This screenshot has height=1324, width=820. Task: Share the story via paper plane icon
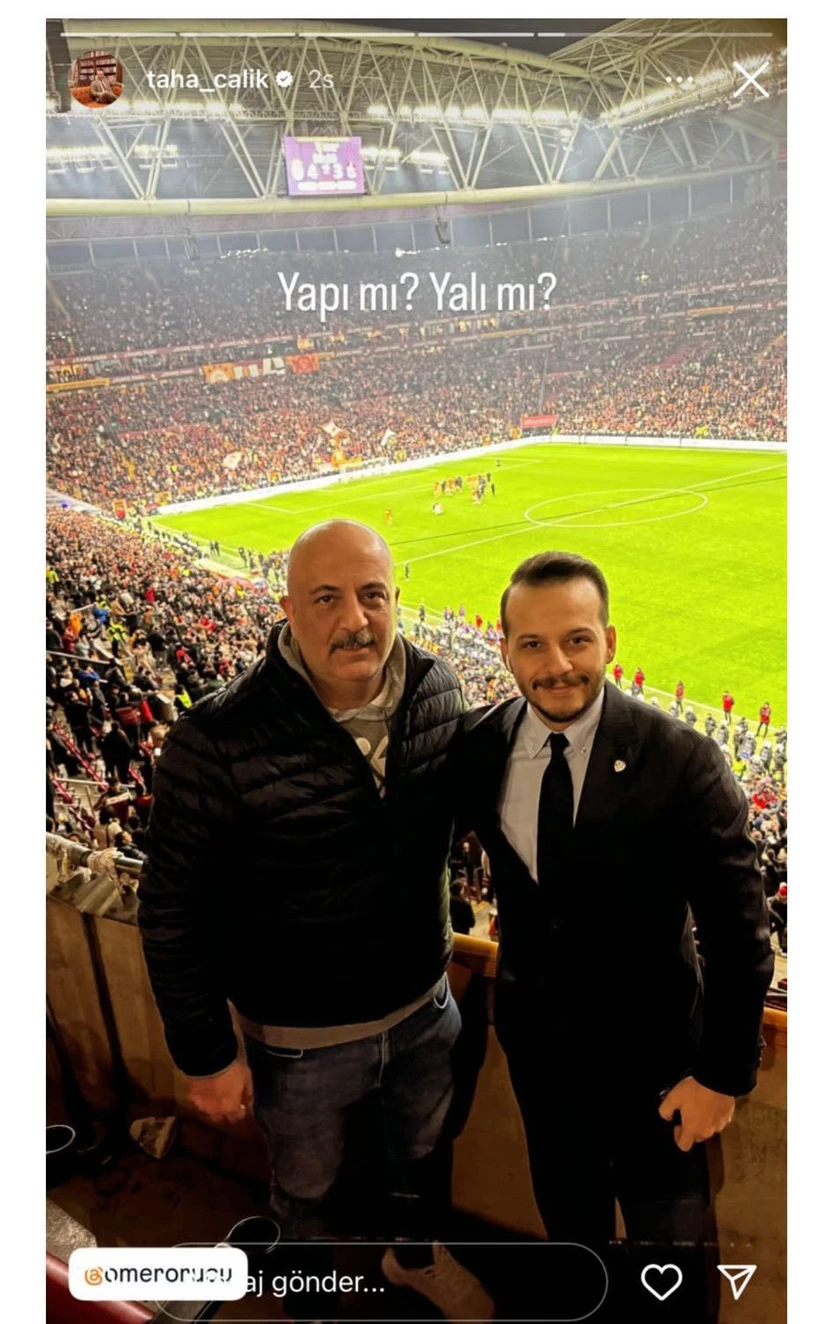point(737,1281)
